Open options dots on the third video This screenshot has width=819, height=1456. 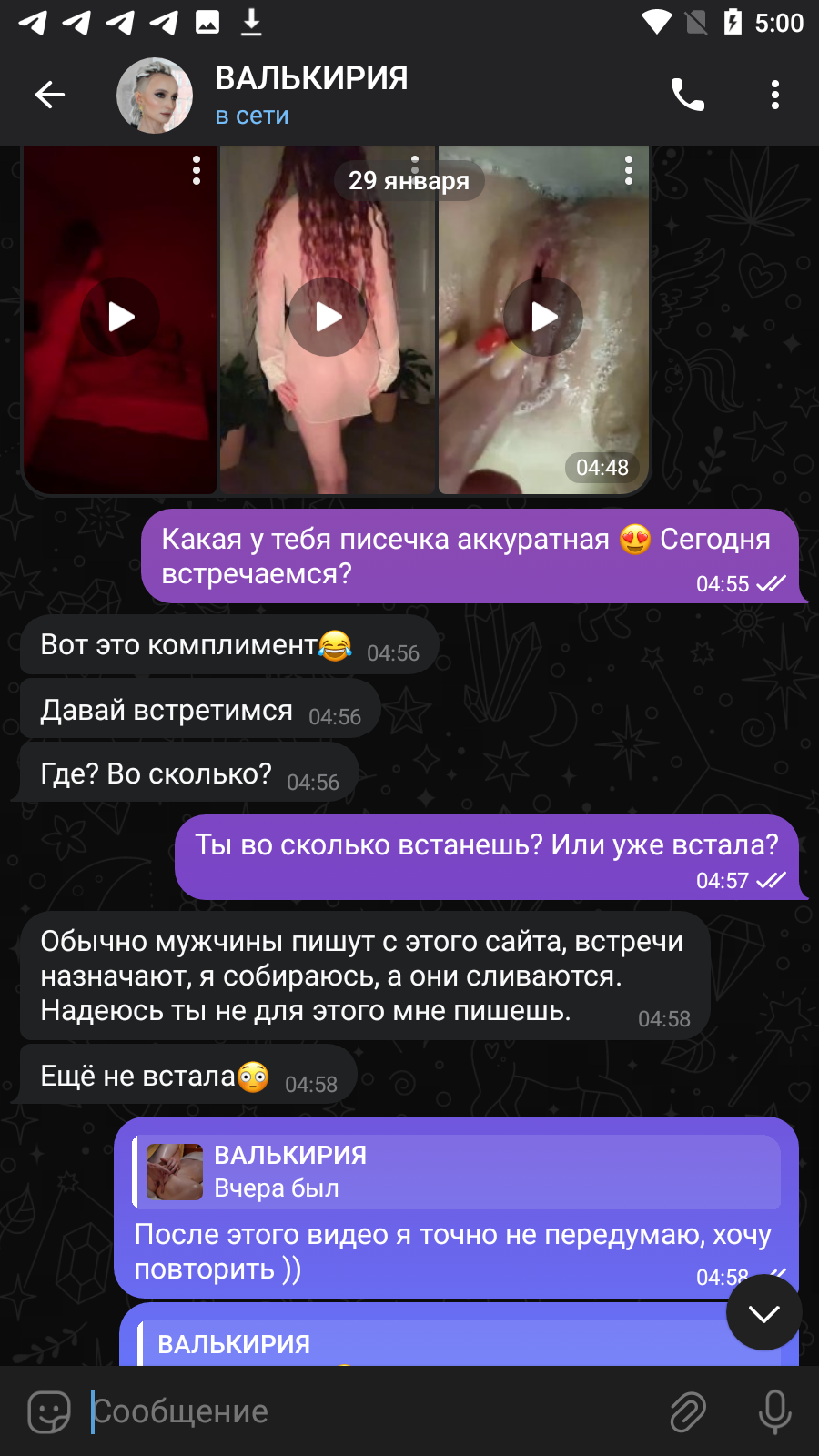[629, 170]
